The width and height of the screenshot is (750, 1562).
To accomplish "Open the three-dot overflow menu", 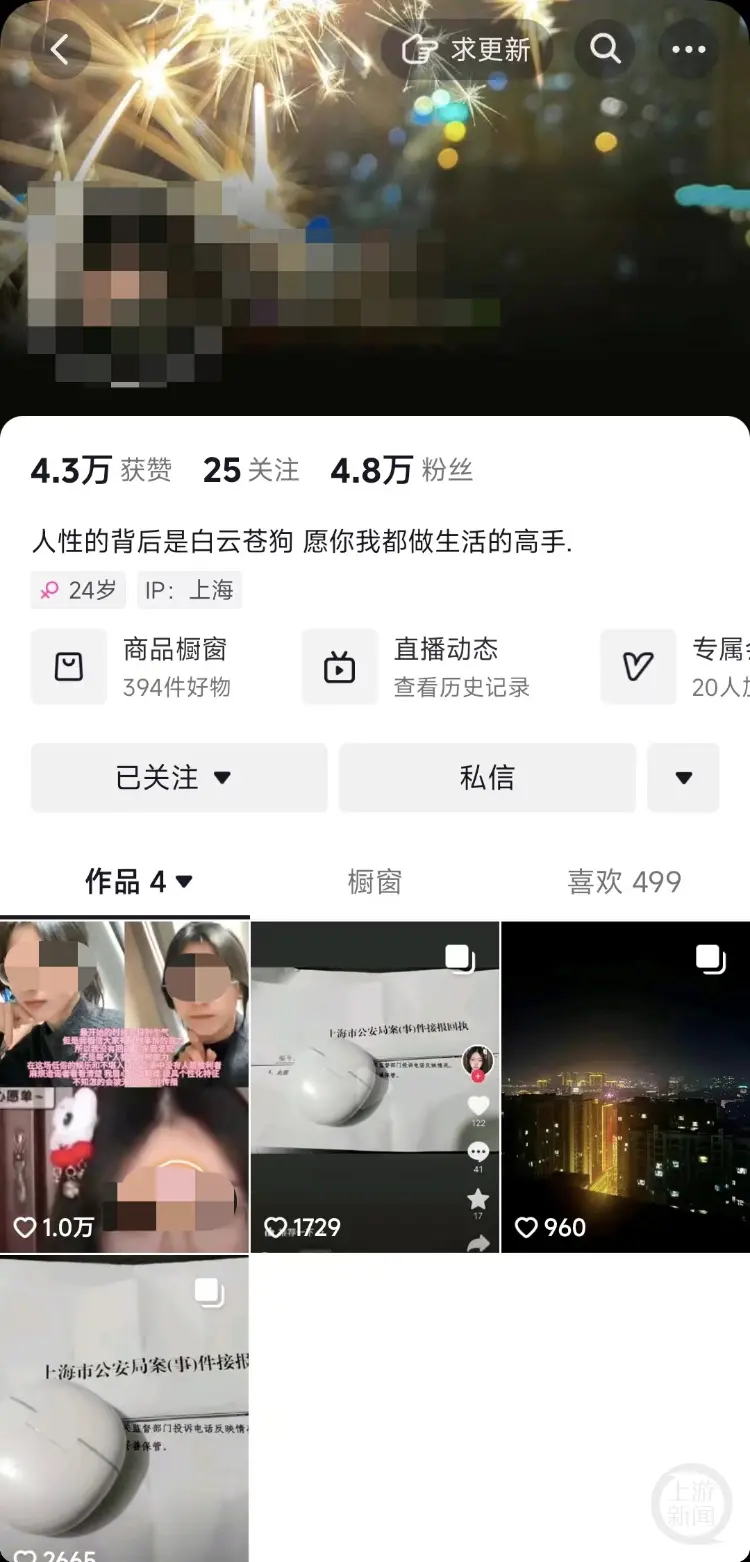I will point(688,48).
